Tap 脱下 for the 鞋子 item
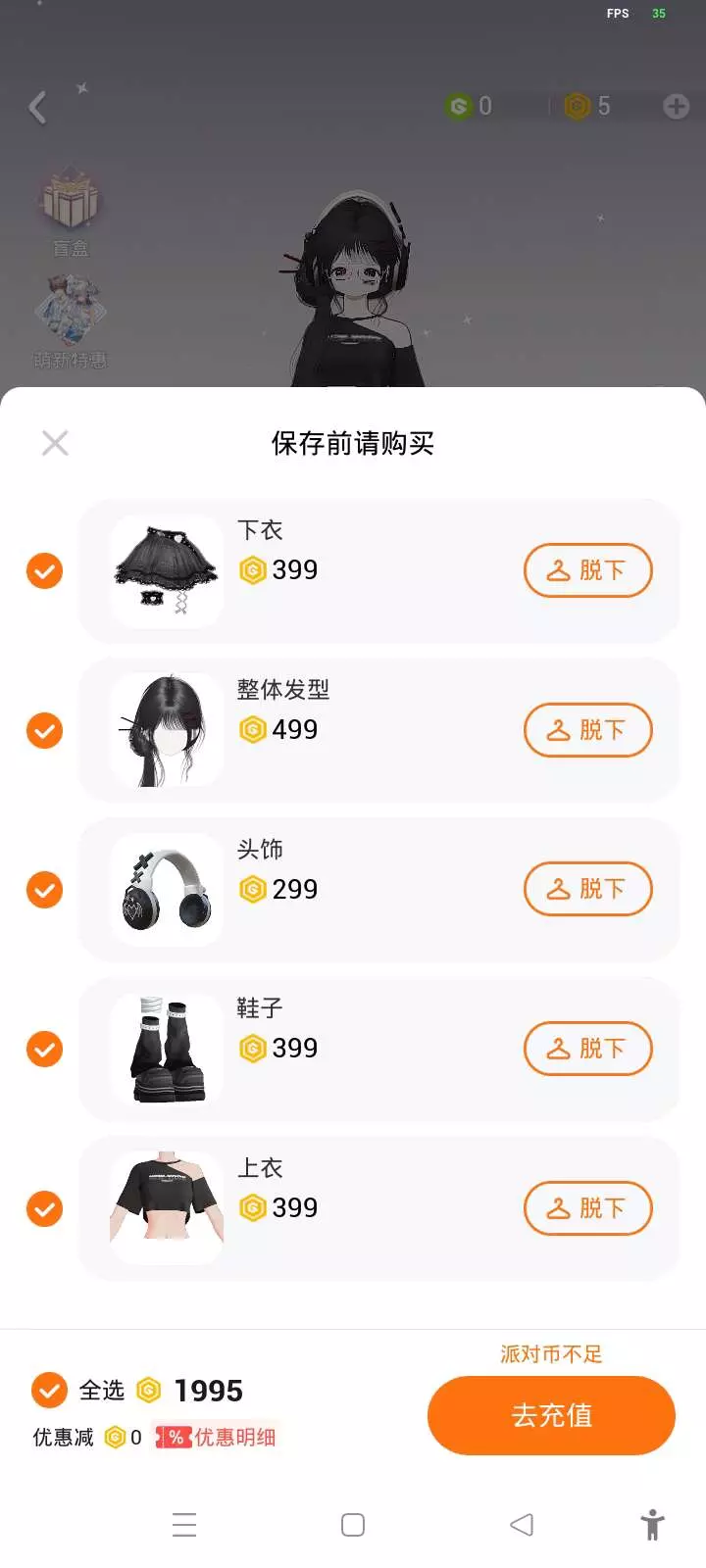This screenshot has height=1568, width=706. pos(587,1049)
